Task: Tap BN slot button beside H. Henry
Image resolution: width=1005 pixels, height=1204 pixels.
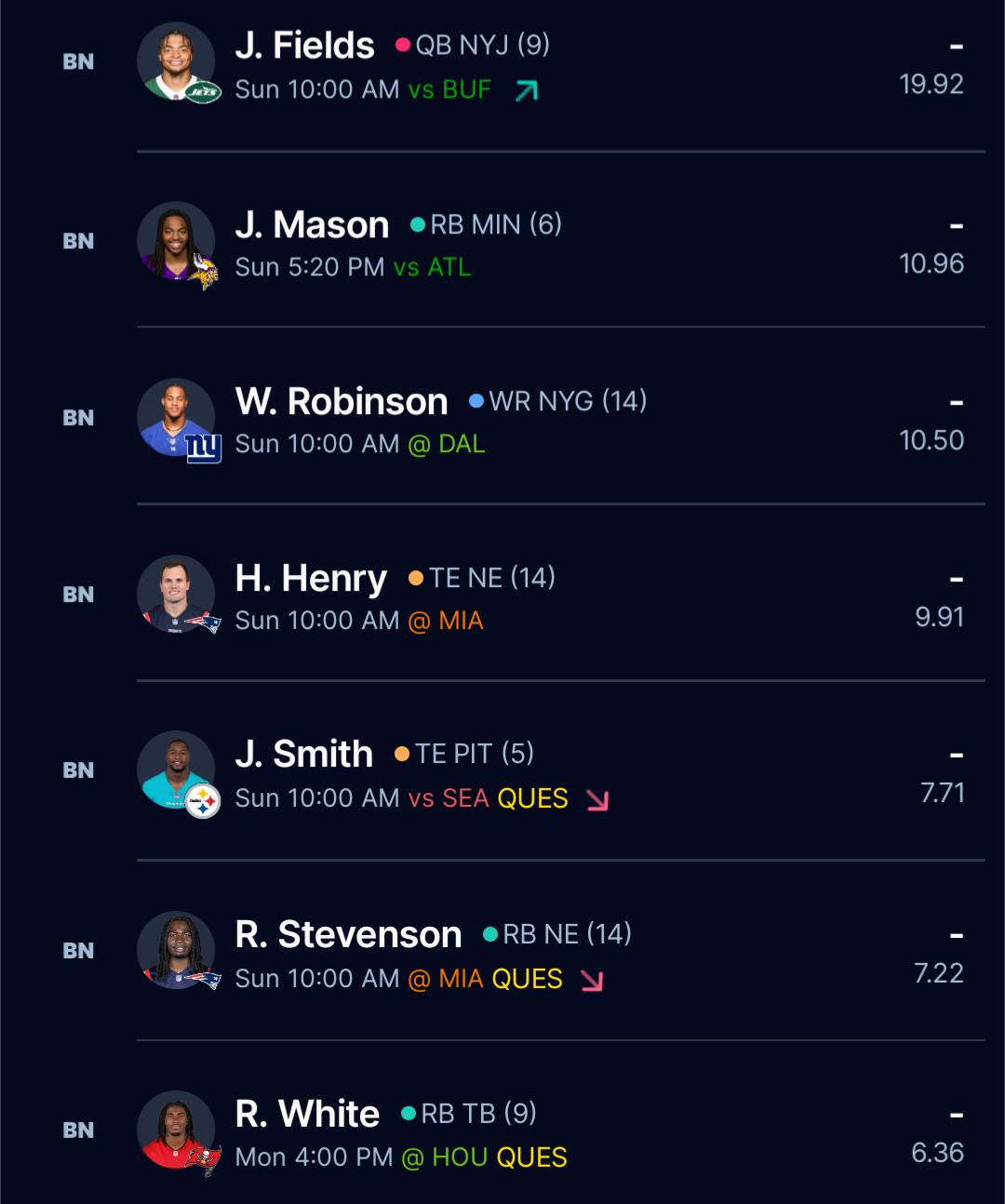Action: click(x=78, y=595)
